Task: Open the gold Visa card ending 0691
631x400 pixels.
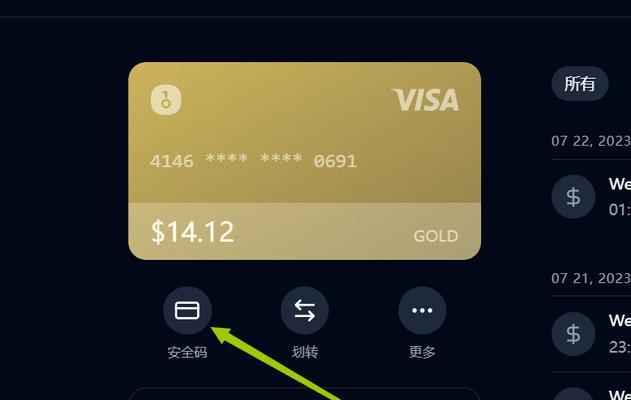Action: [304, 161]
